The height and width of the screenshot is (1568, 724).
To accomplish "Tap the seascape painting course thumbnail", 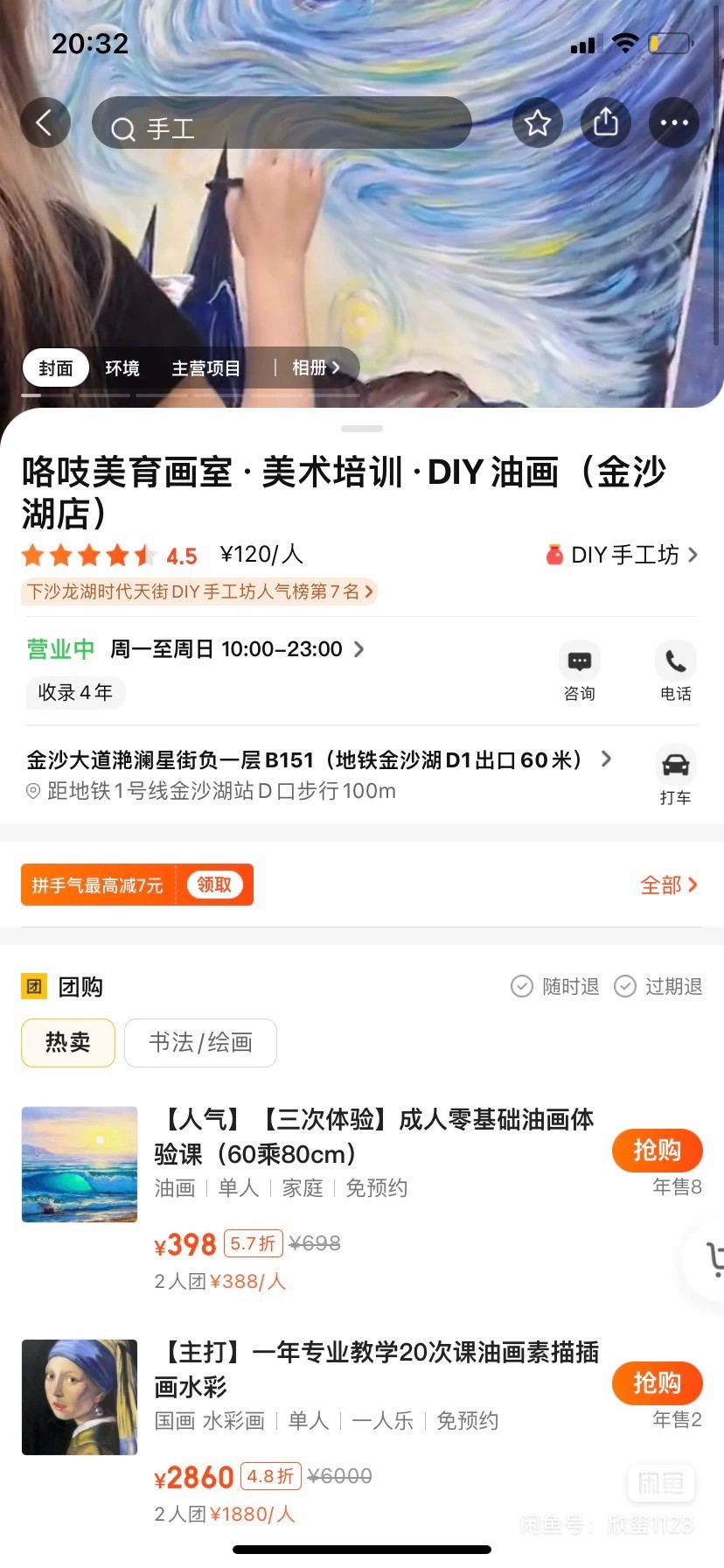I will [x=79, y=1165].
